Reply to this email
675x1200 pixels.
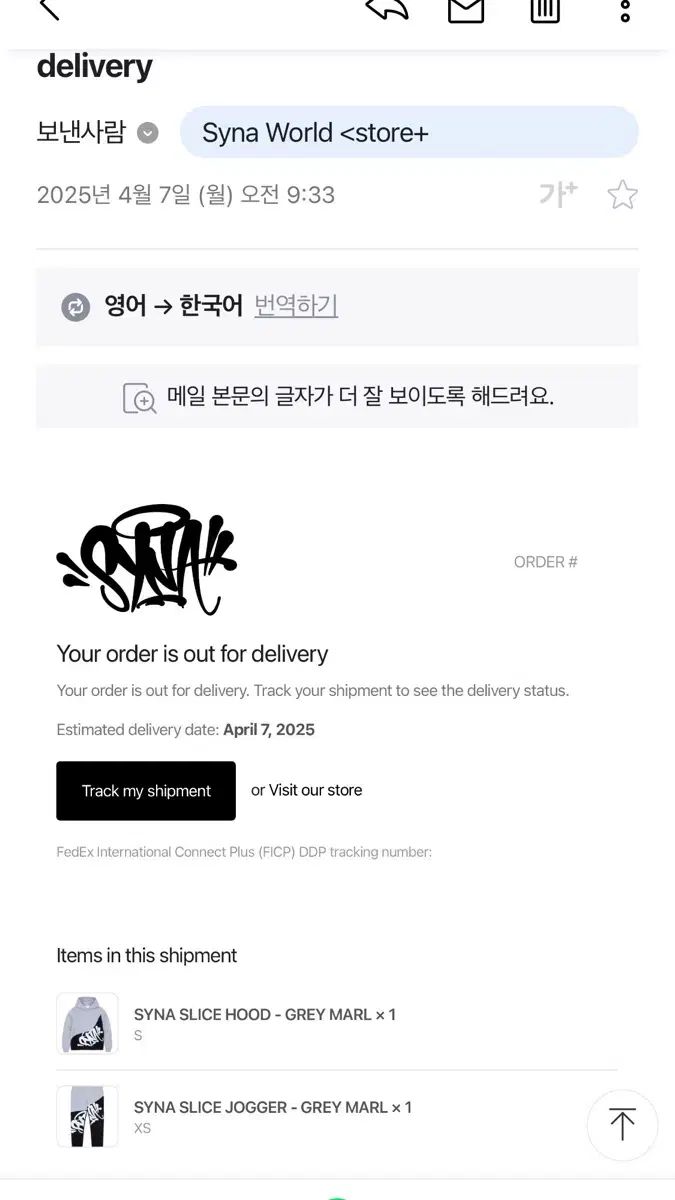[387, 10]
